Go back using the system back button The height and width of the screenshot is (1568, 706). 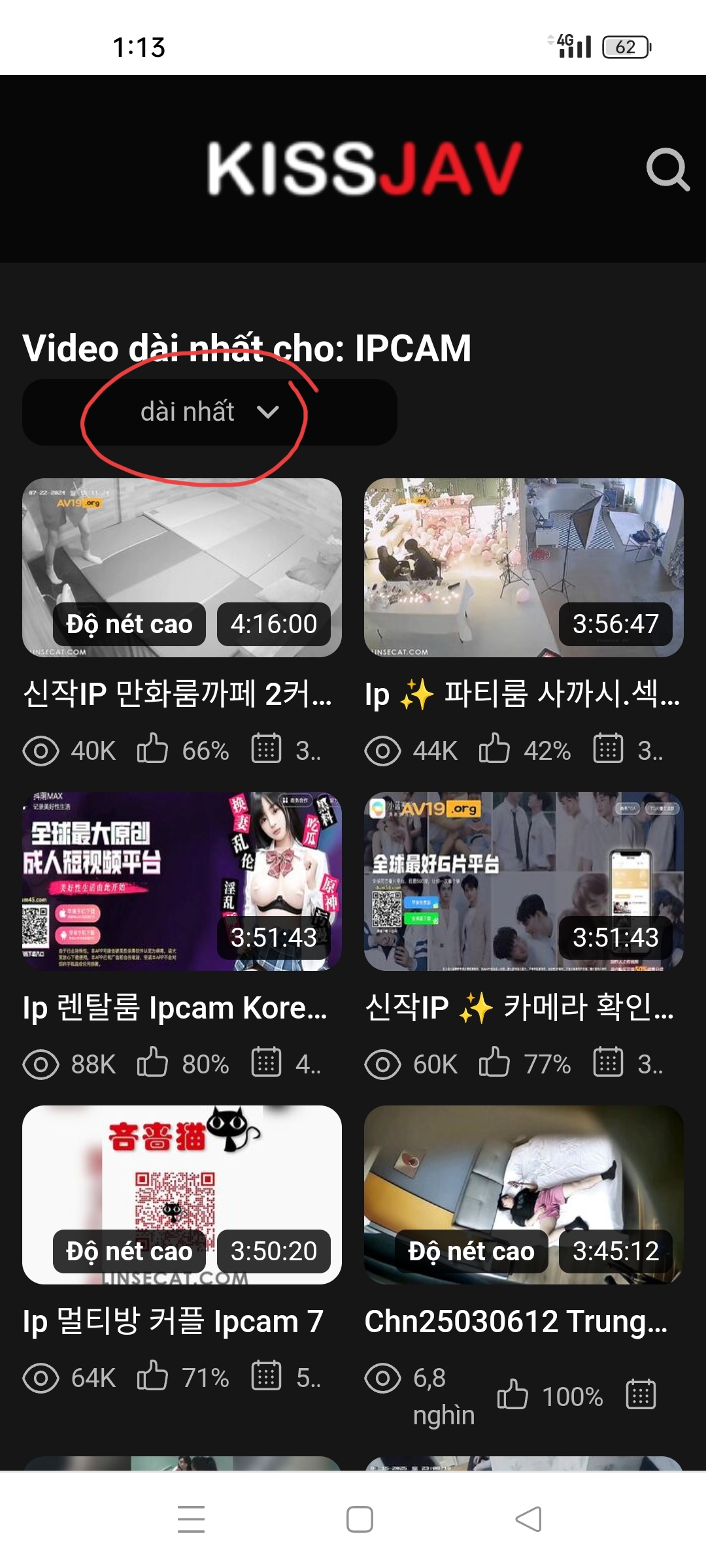click(x=528, y=1519)
